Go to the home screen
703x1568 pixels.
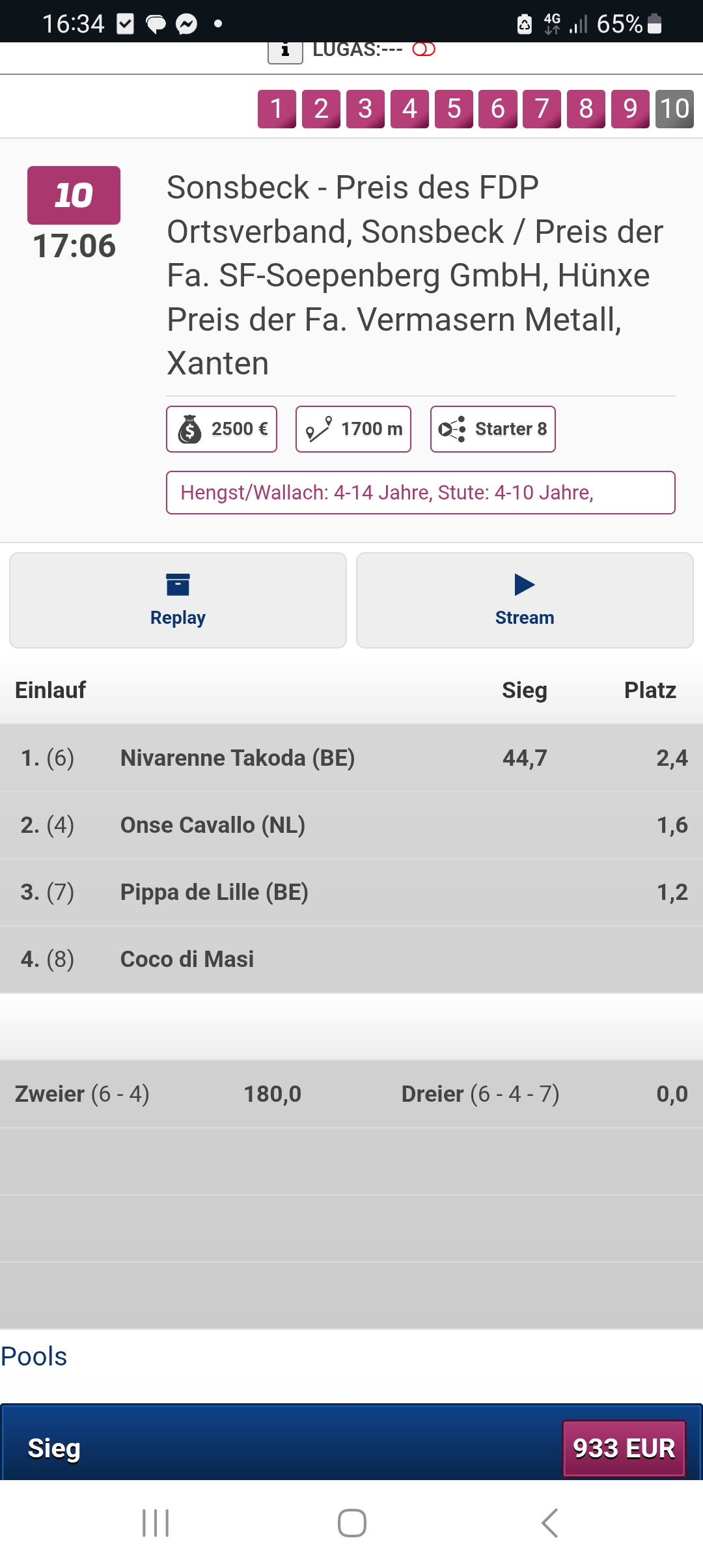click(351, 1523)
